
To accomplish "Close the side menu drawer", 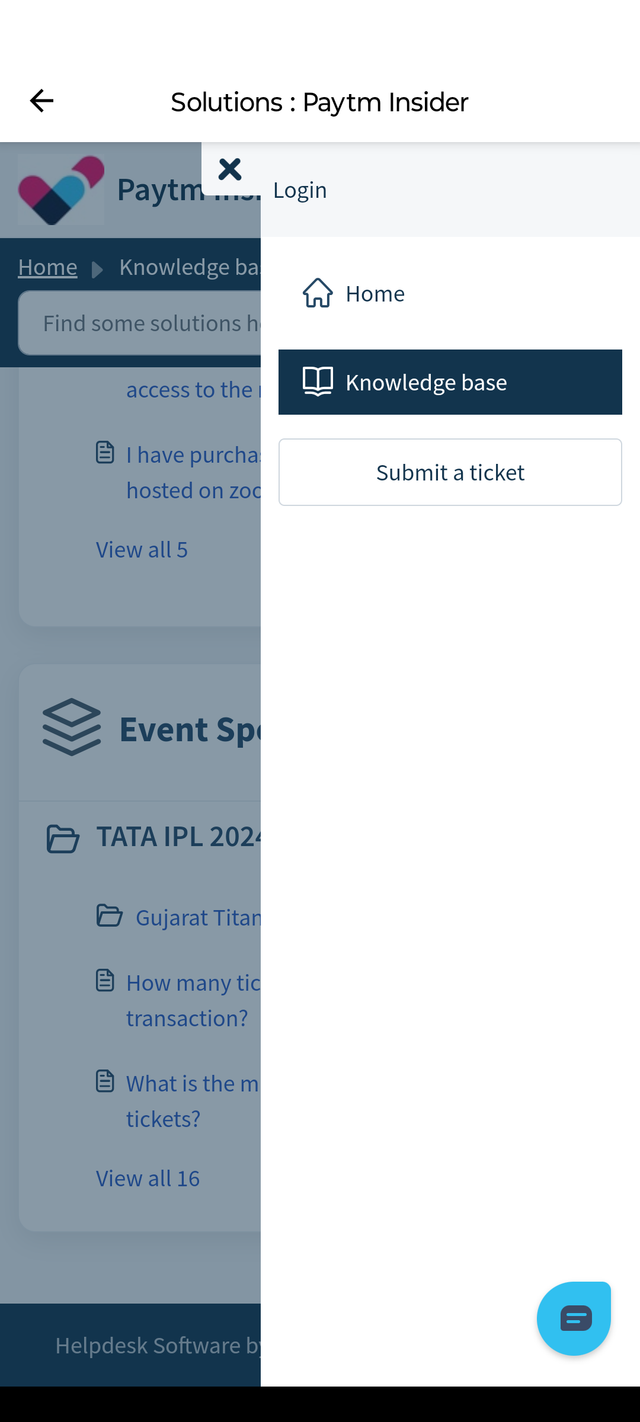I will pyautogui.click(x=230, y=169).
